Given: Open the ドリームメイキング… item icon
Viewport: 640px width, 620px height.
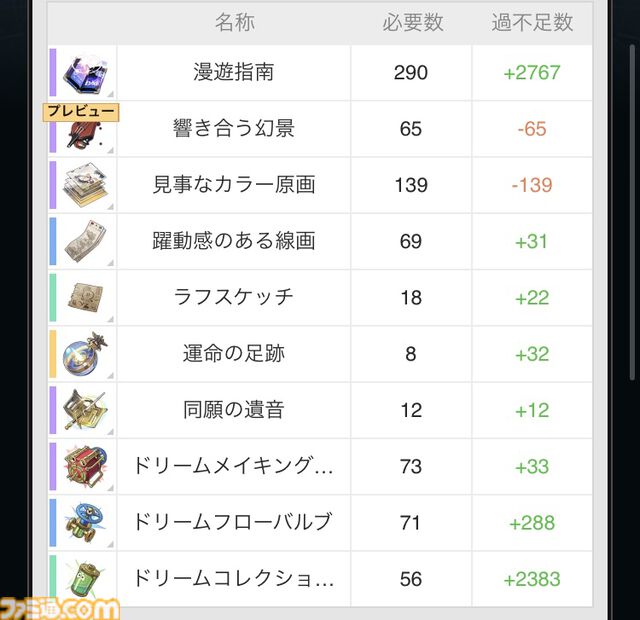Looking at the screenshot, I should [x=87, y=465].
